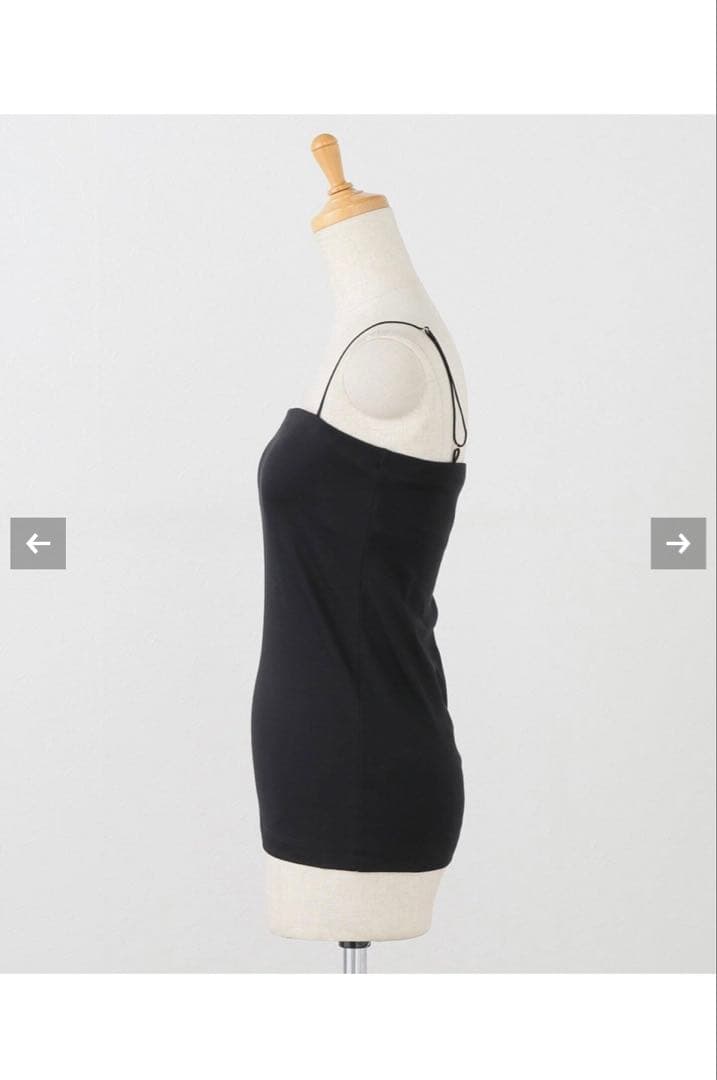Image resolution: width=717 pixels, height=1080 pixels.
Task: Go to the next product image
Action: (x=678, y=543)
